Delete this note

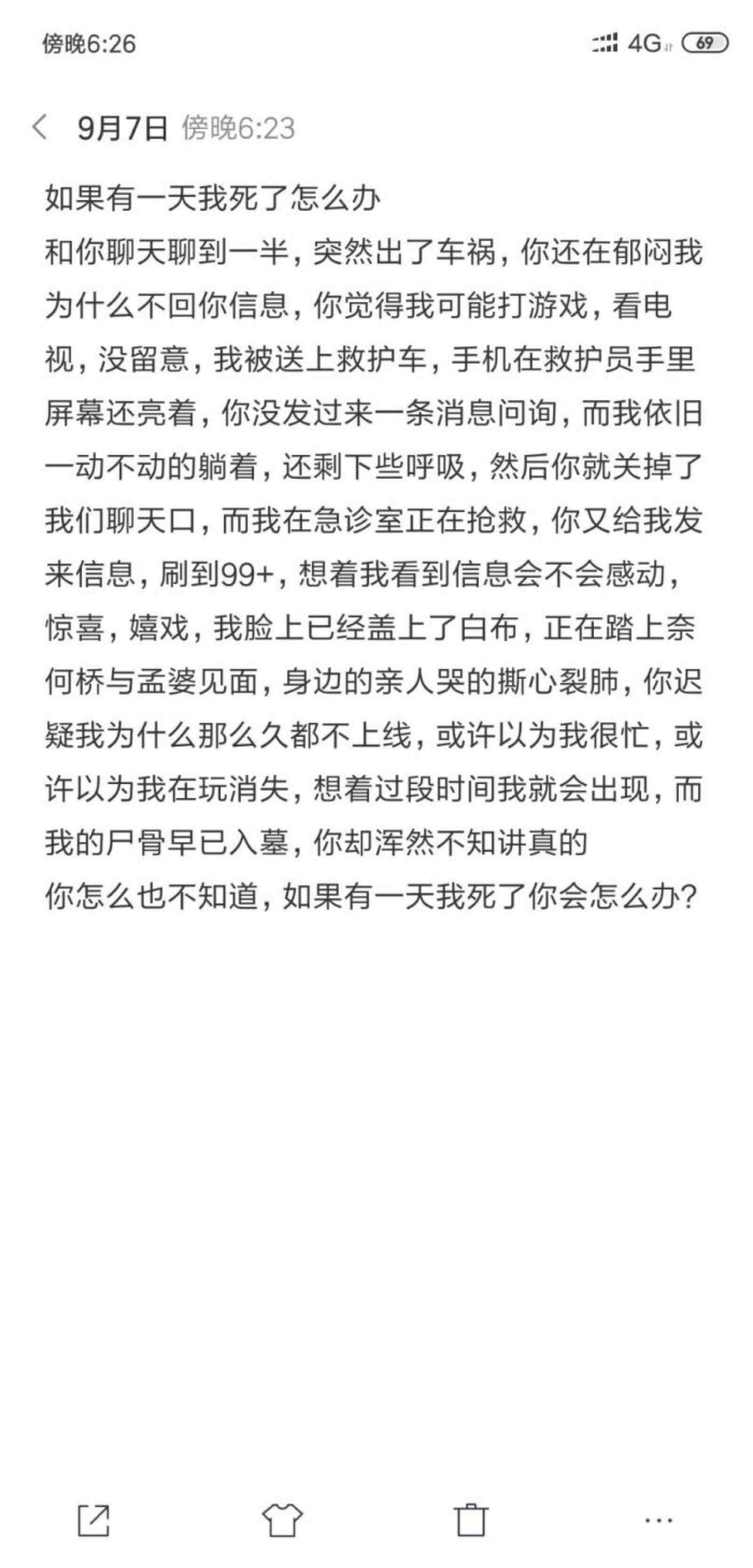471,1520
